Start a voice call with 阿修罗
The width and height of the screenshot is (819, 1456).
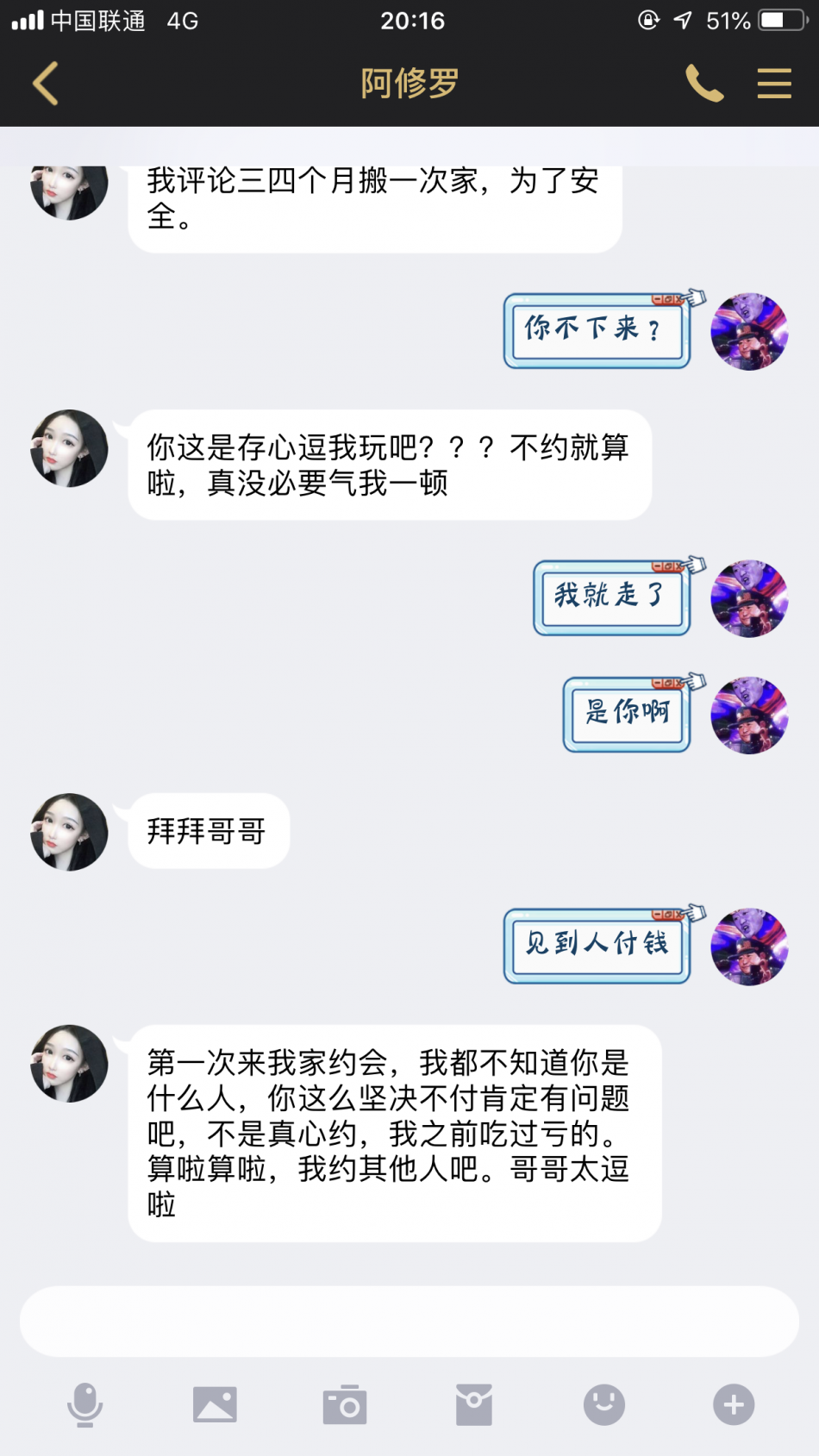tap(703, 84)
